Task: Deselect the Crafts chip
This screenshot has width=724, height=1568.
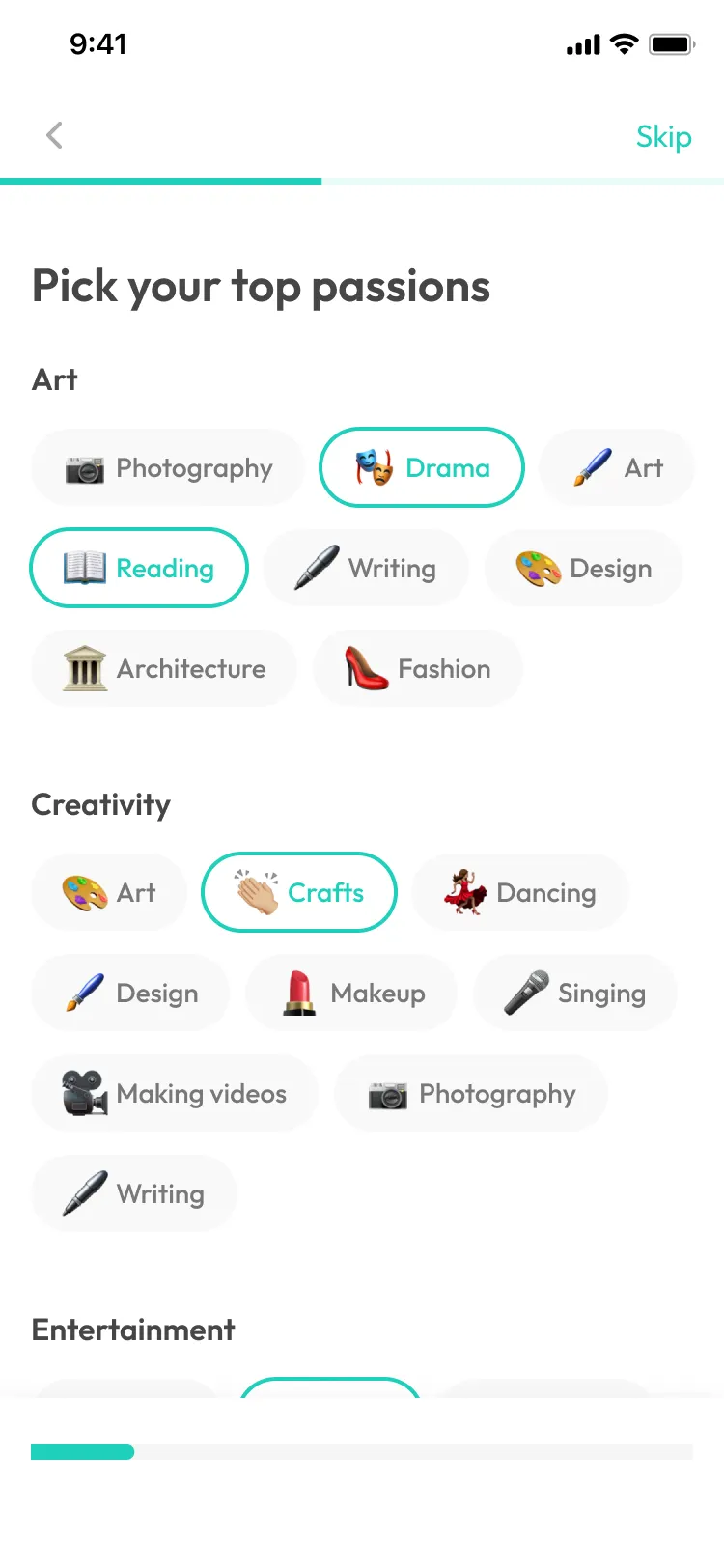Action: [299, 892]
